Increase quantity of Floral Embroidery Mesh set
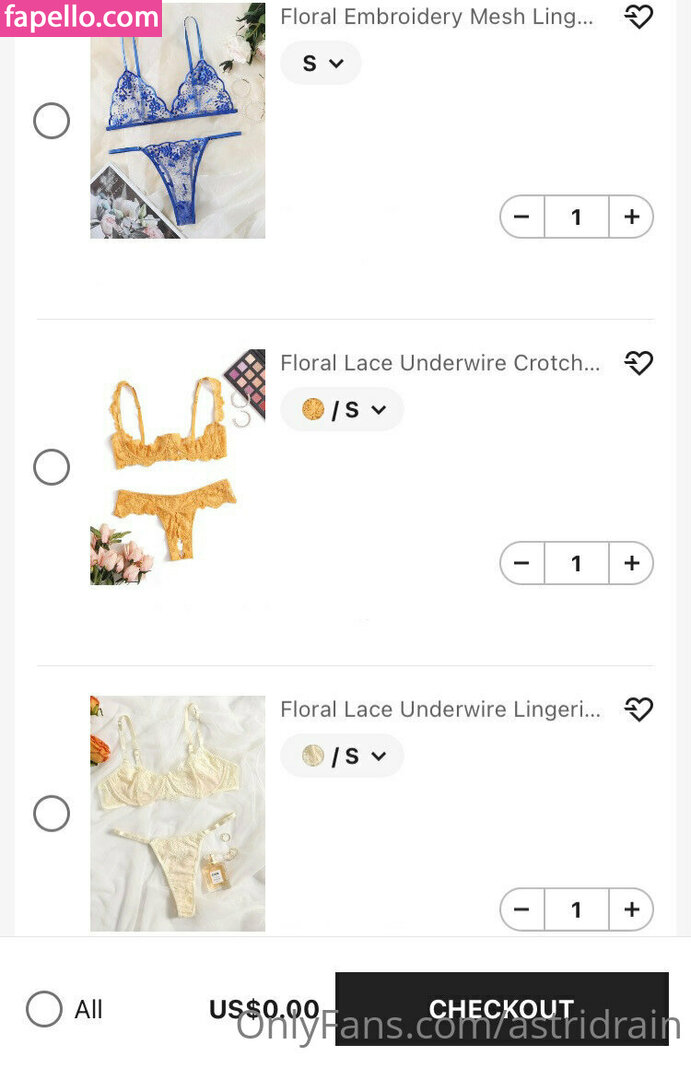The width and height of the screenshot is (691, 1080). [631, 217]
